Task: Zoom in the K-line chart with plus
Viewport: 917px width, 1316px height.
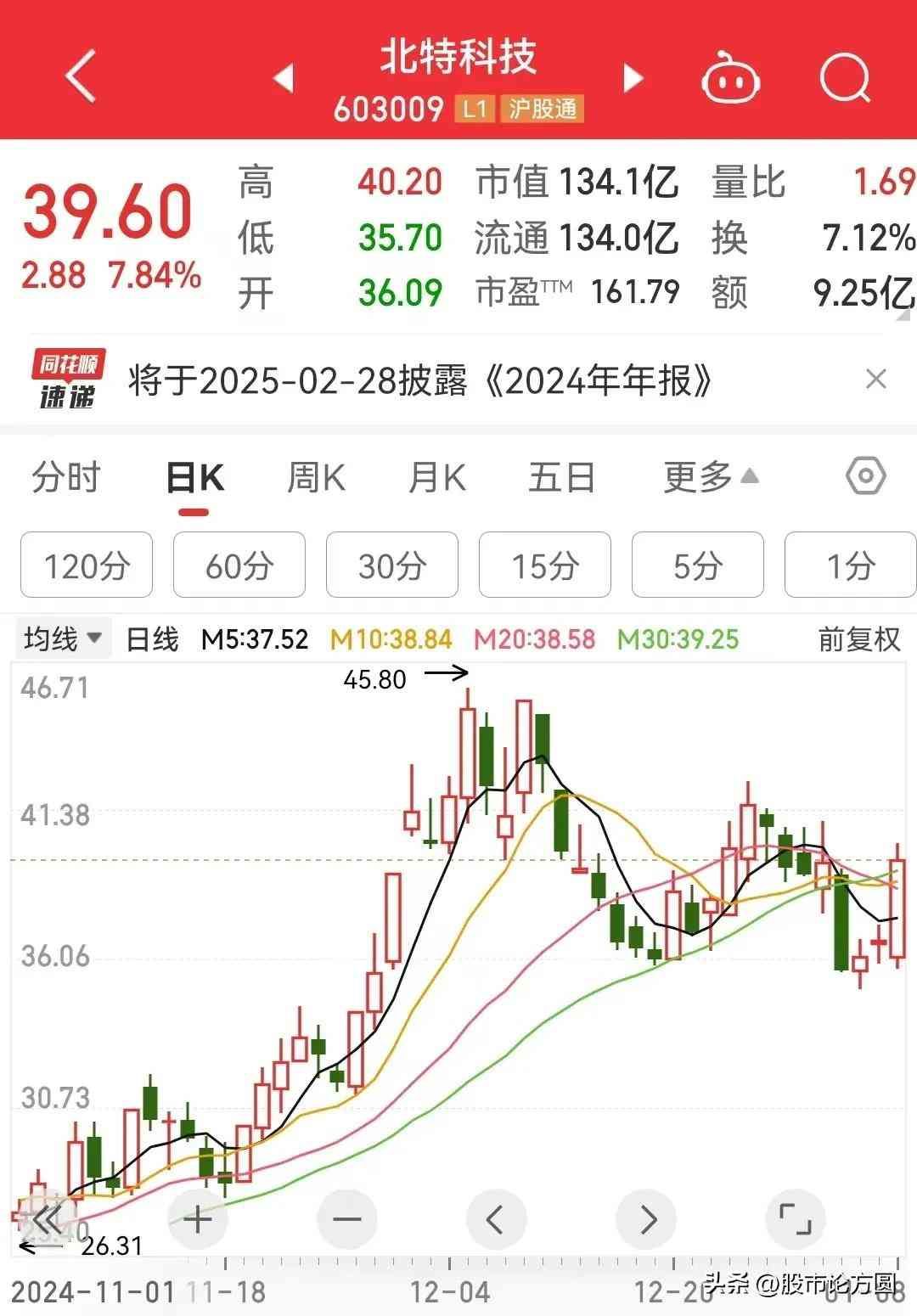Action: [x=197, y=1220]
